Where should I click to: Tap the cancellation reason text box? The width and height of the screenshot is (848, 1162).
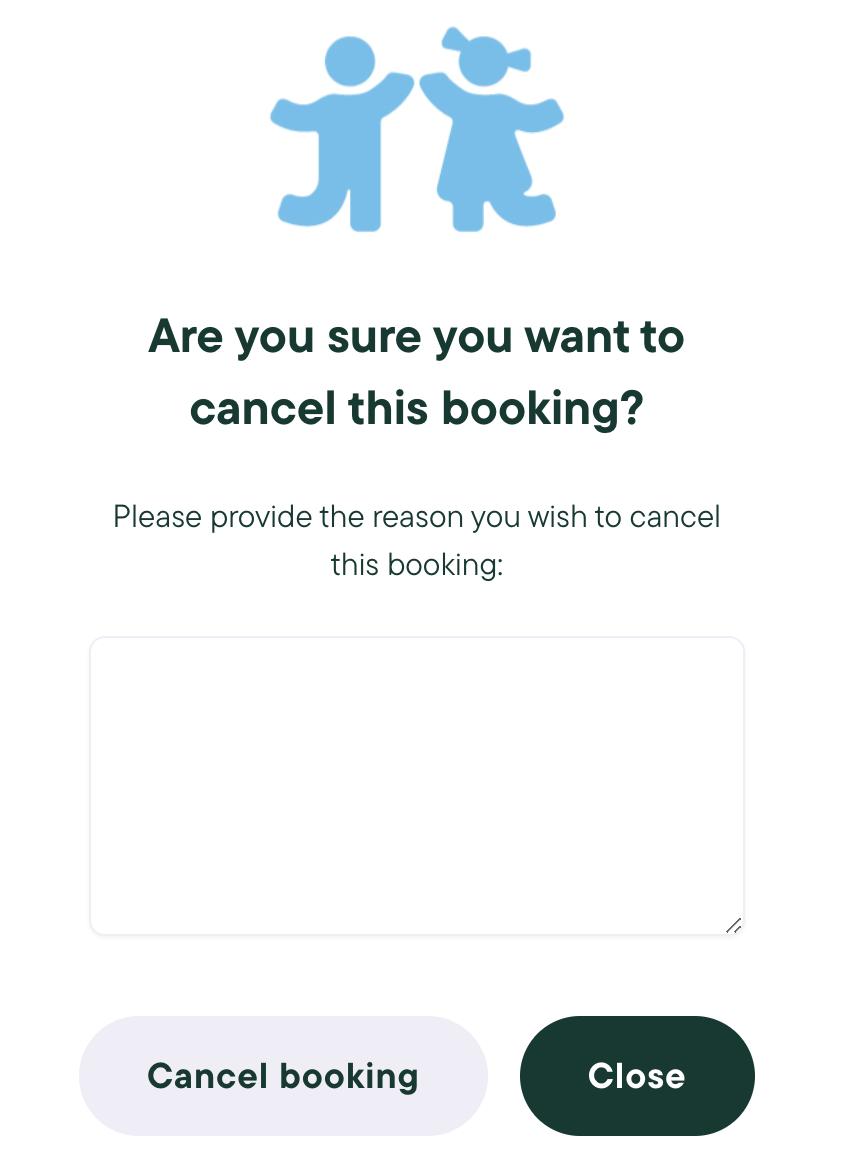(x=417, y=786)
